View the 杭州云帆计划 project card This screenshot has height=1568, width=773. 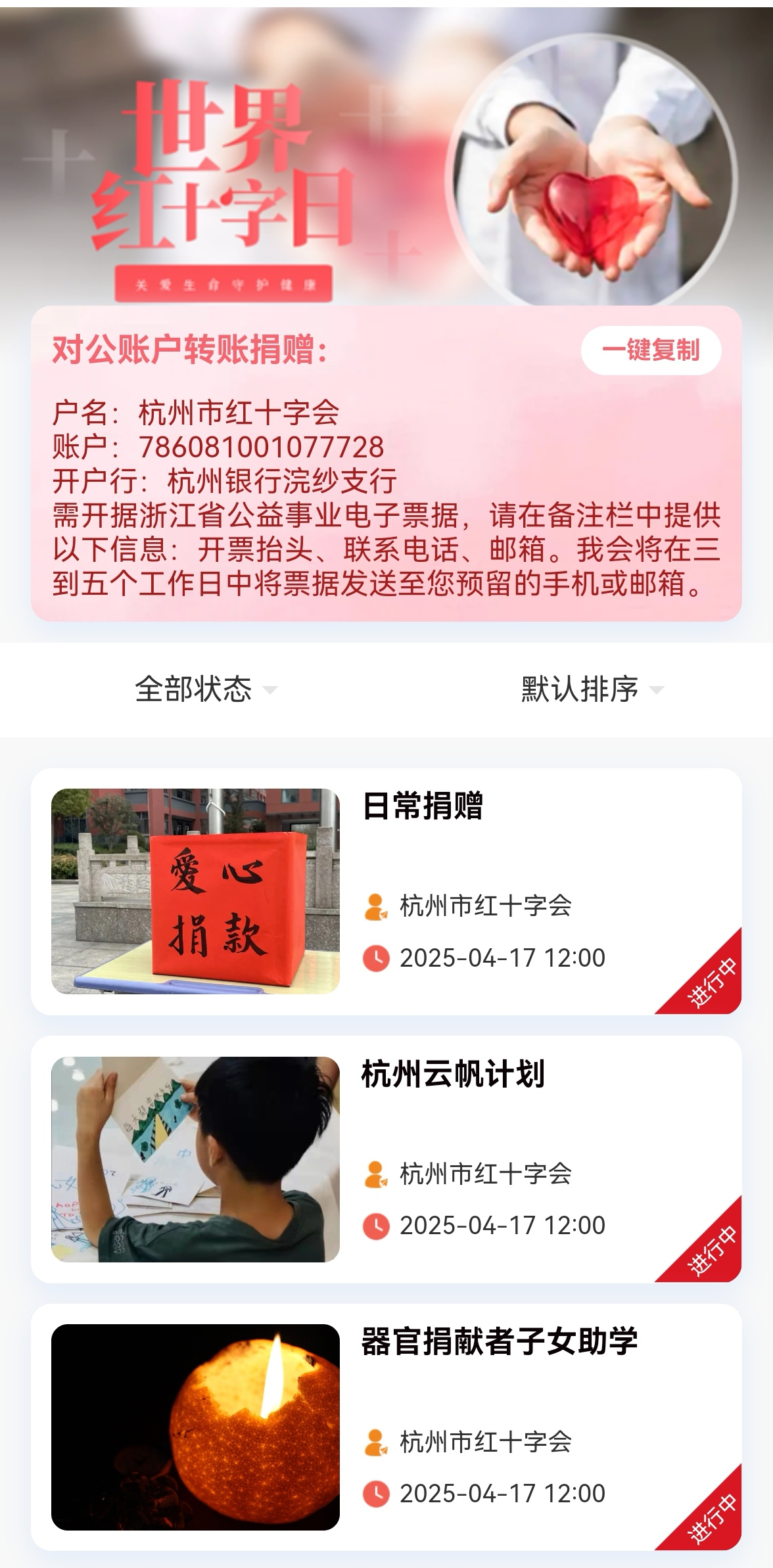pos(386,1159)
